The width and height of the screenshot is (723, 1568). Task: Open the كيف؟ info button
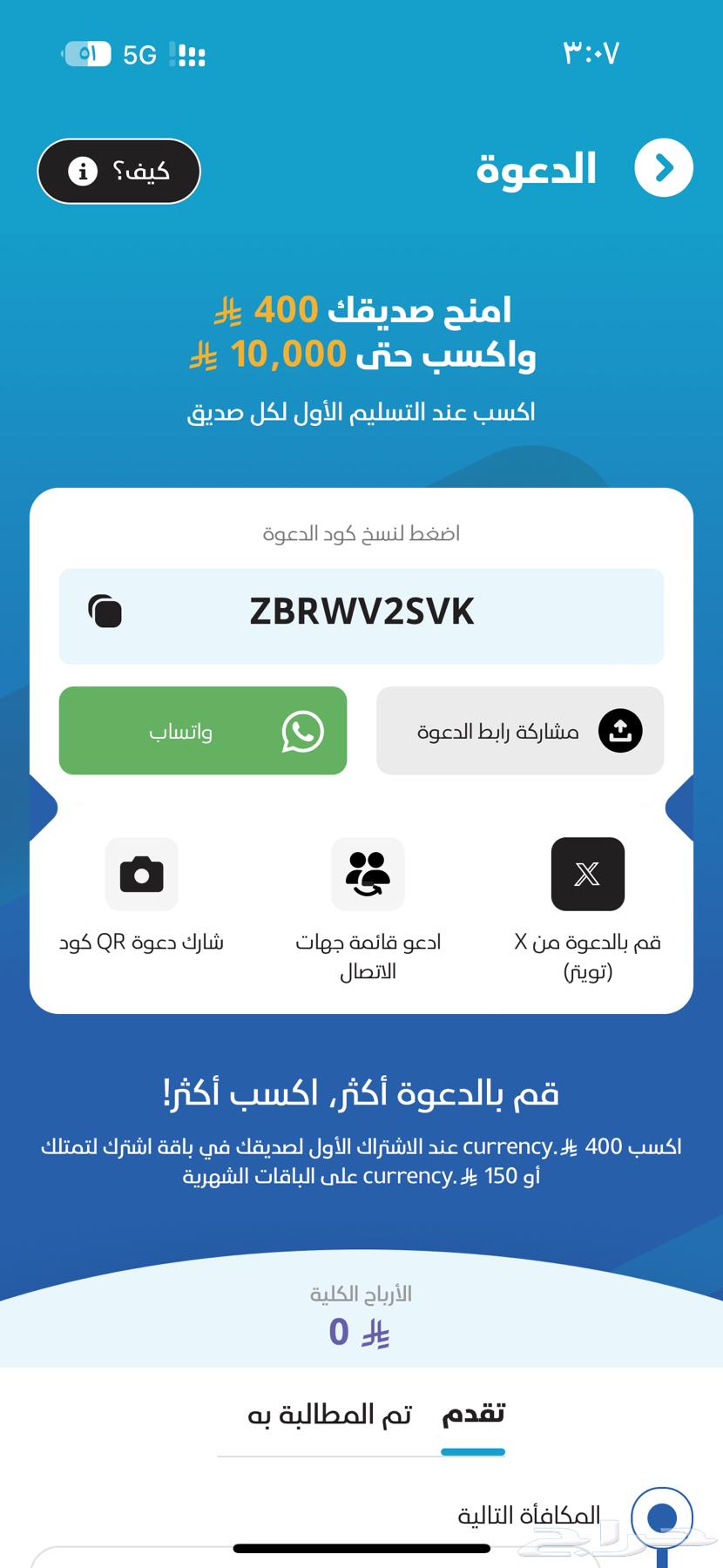click(119, 171)
